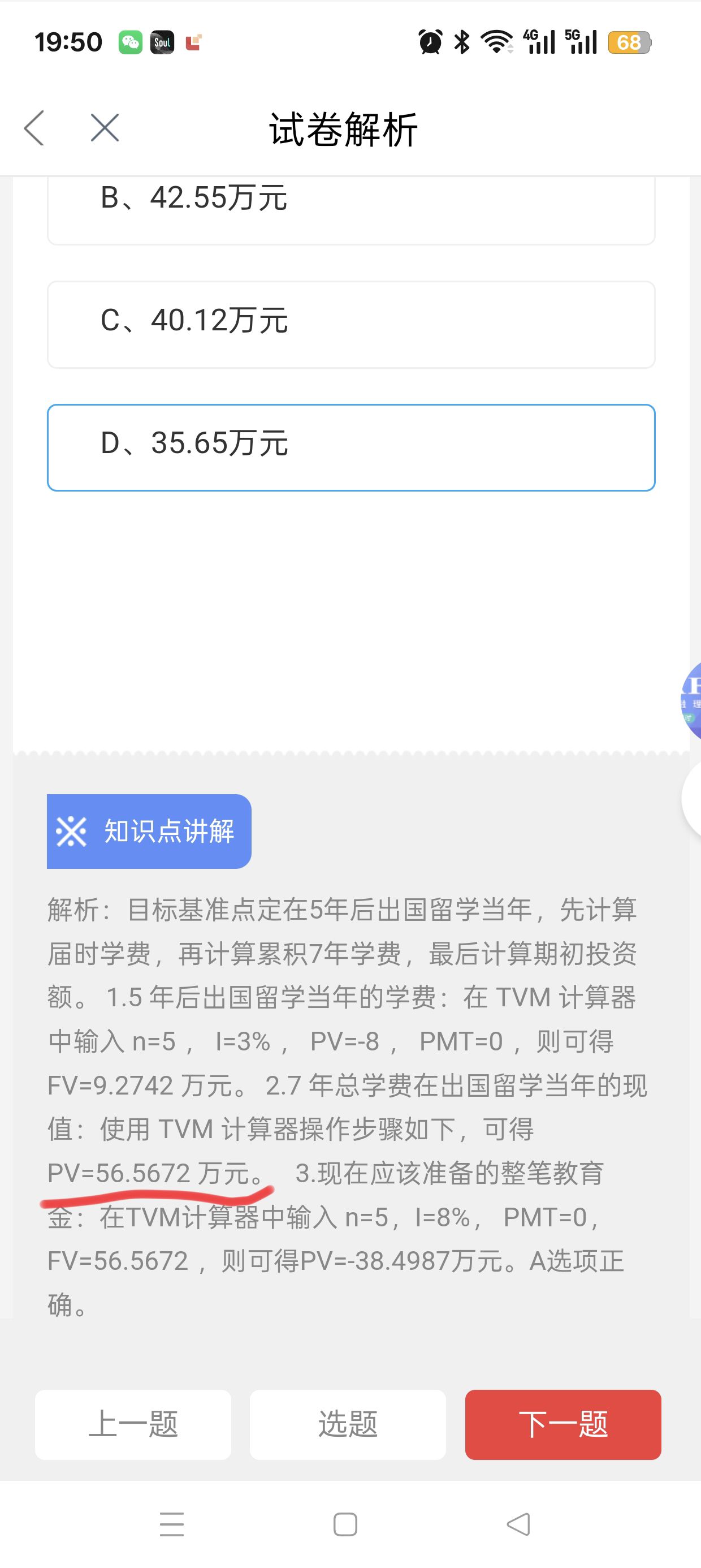Open system recent apps menu
The width and height of the screenshot is (701, 1568).
click(x=172, y=1524)
